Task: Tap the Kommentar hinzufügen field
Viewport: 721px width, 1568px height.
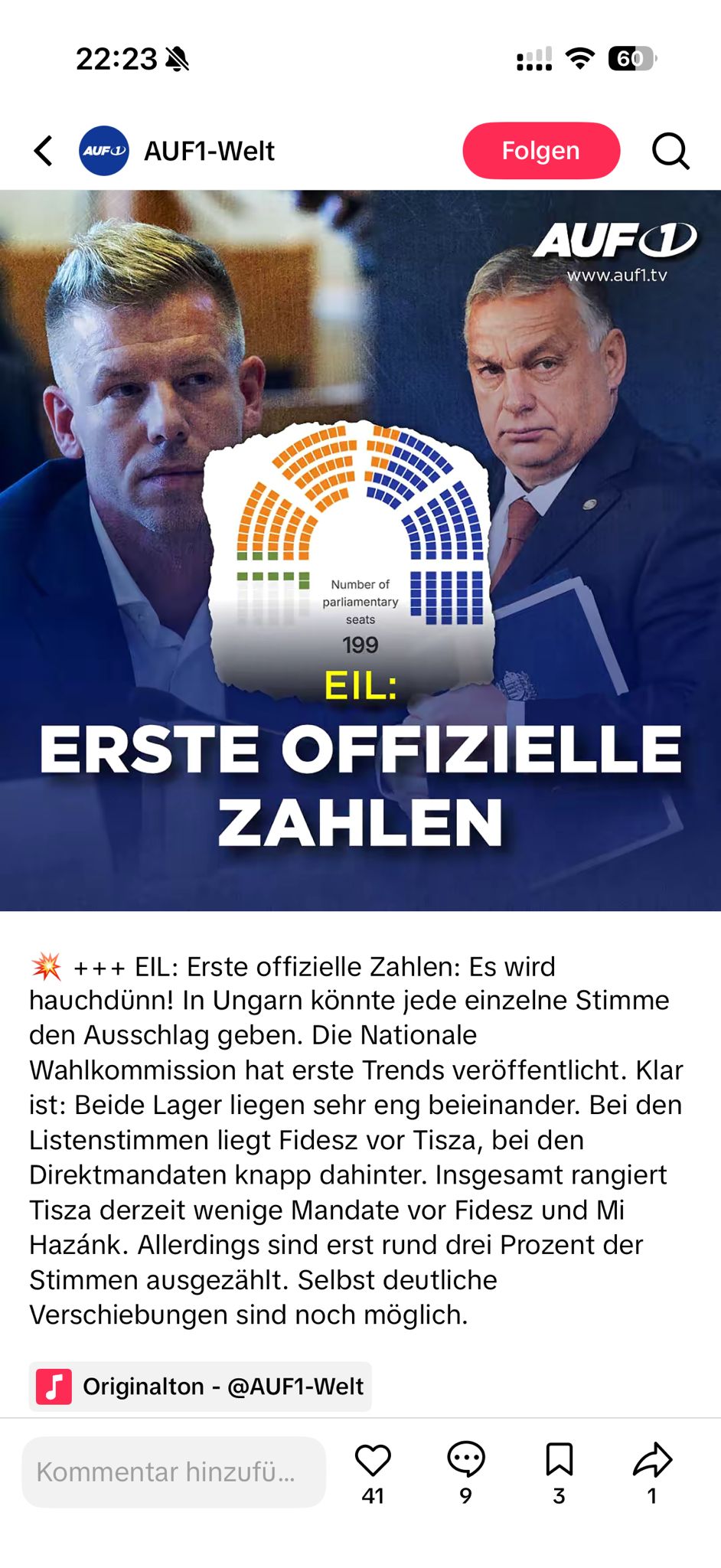Action: point(174,1472)
